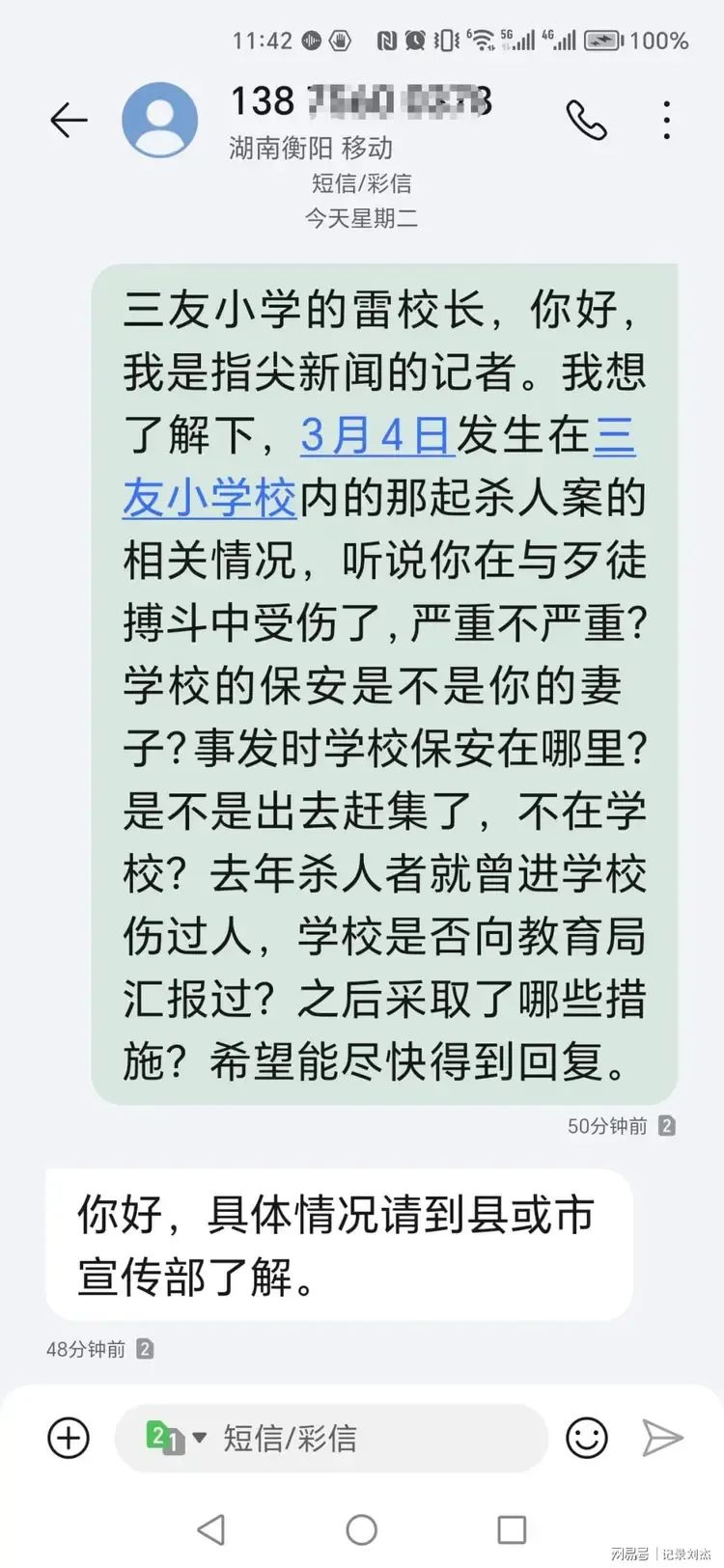Switch SIM card in the message field
Viewport: 724px width, 1568px height.
176,1438
